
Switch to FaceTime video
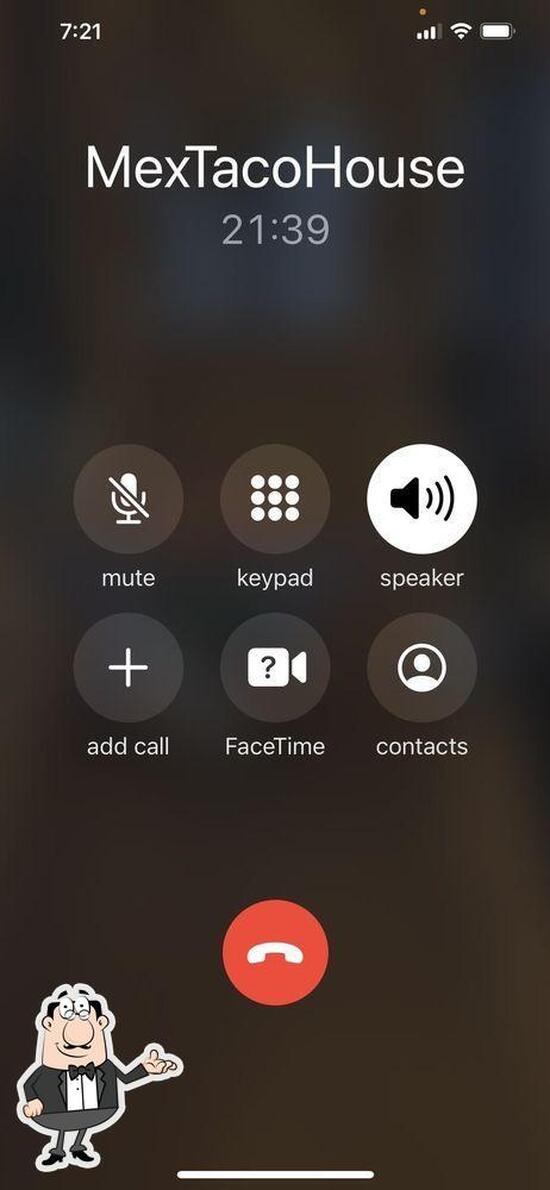275,668
